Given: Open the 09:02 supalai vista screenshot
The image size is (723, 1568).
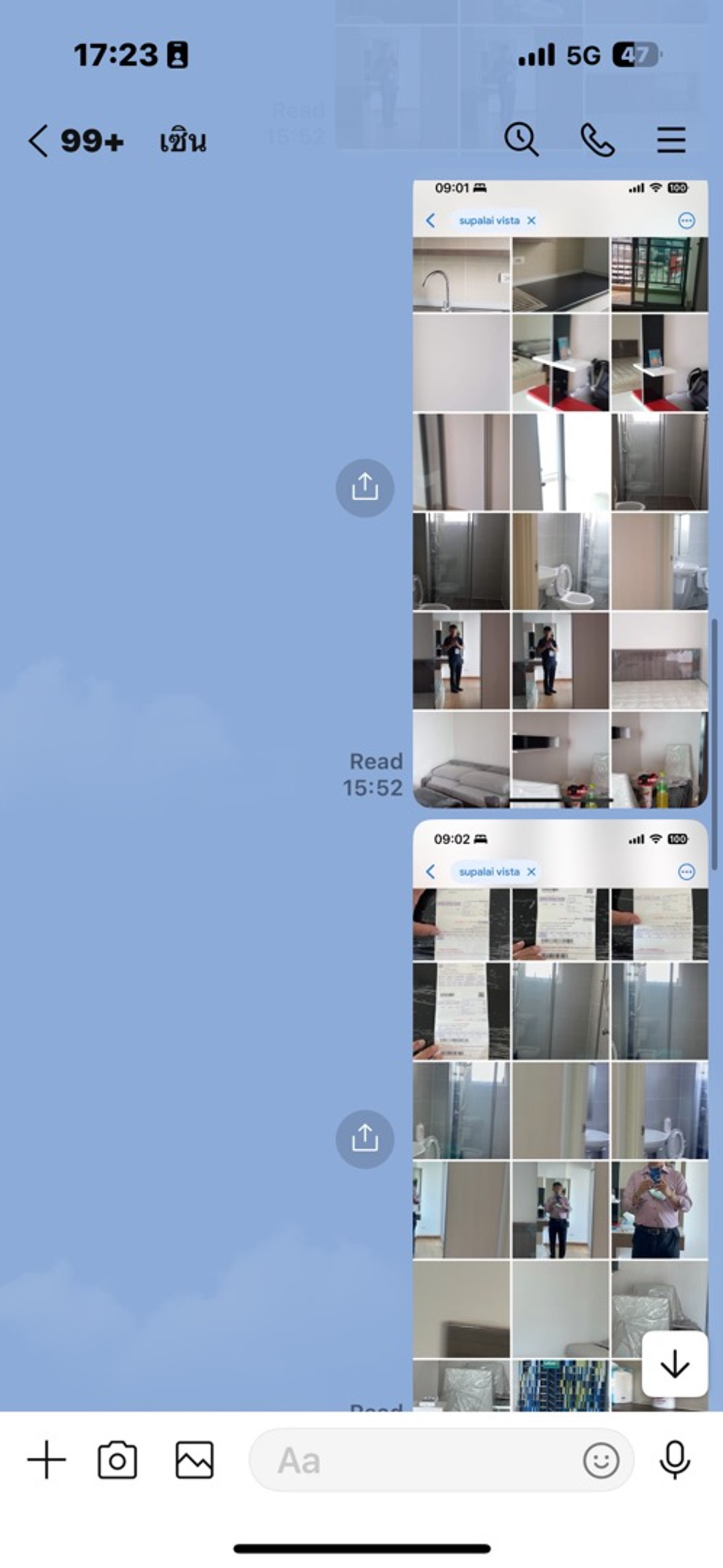Looking at the screenshot, I should click(x=560, y=1114).
